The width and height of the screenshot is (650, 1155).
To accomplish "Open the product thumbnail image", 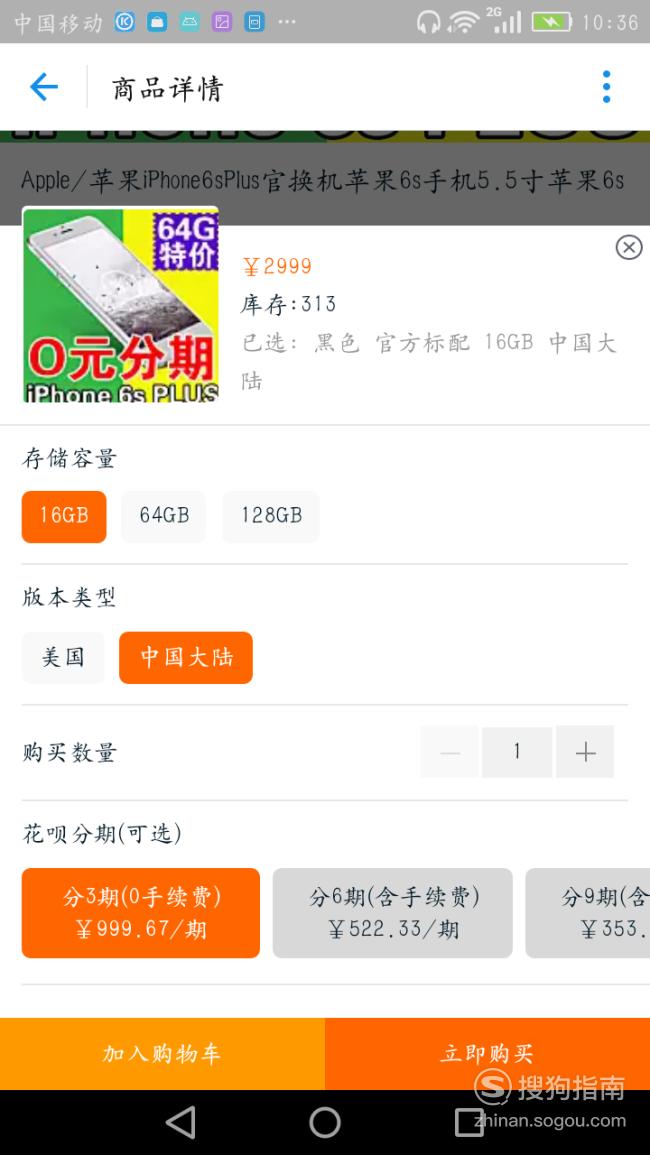I will pyautogui.click(x=121, y=304).
